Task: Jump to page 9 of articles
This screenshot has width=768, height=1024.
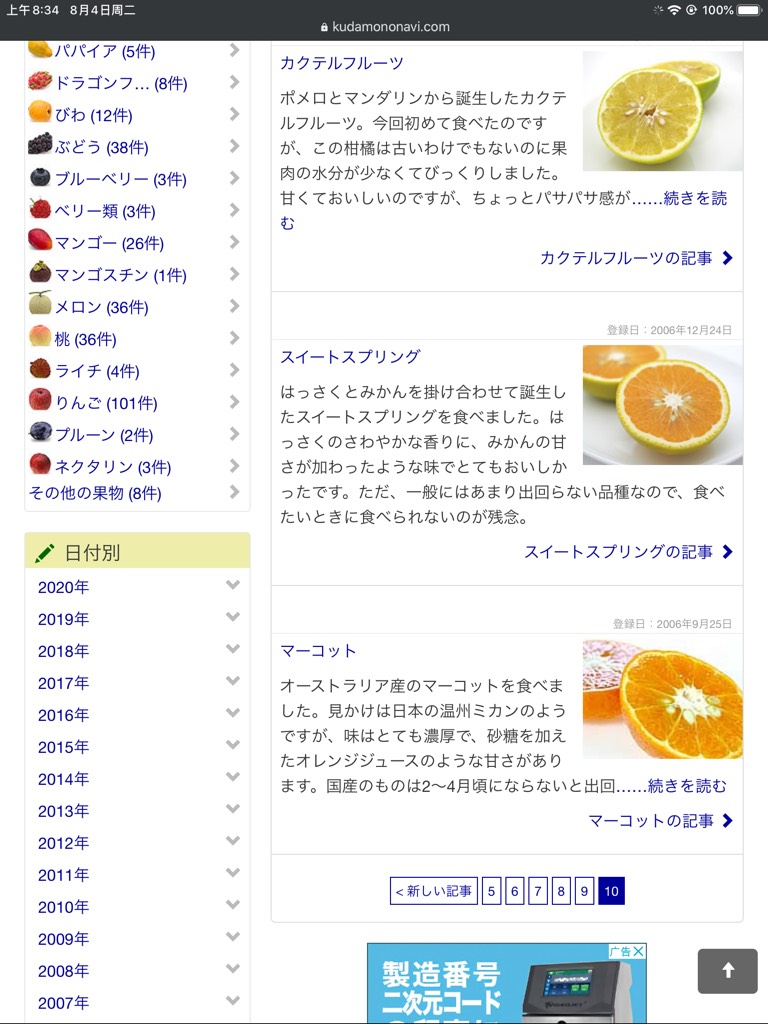Action: (x=585, y=891)
